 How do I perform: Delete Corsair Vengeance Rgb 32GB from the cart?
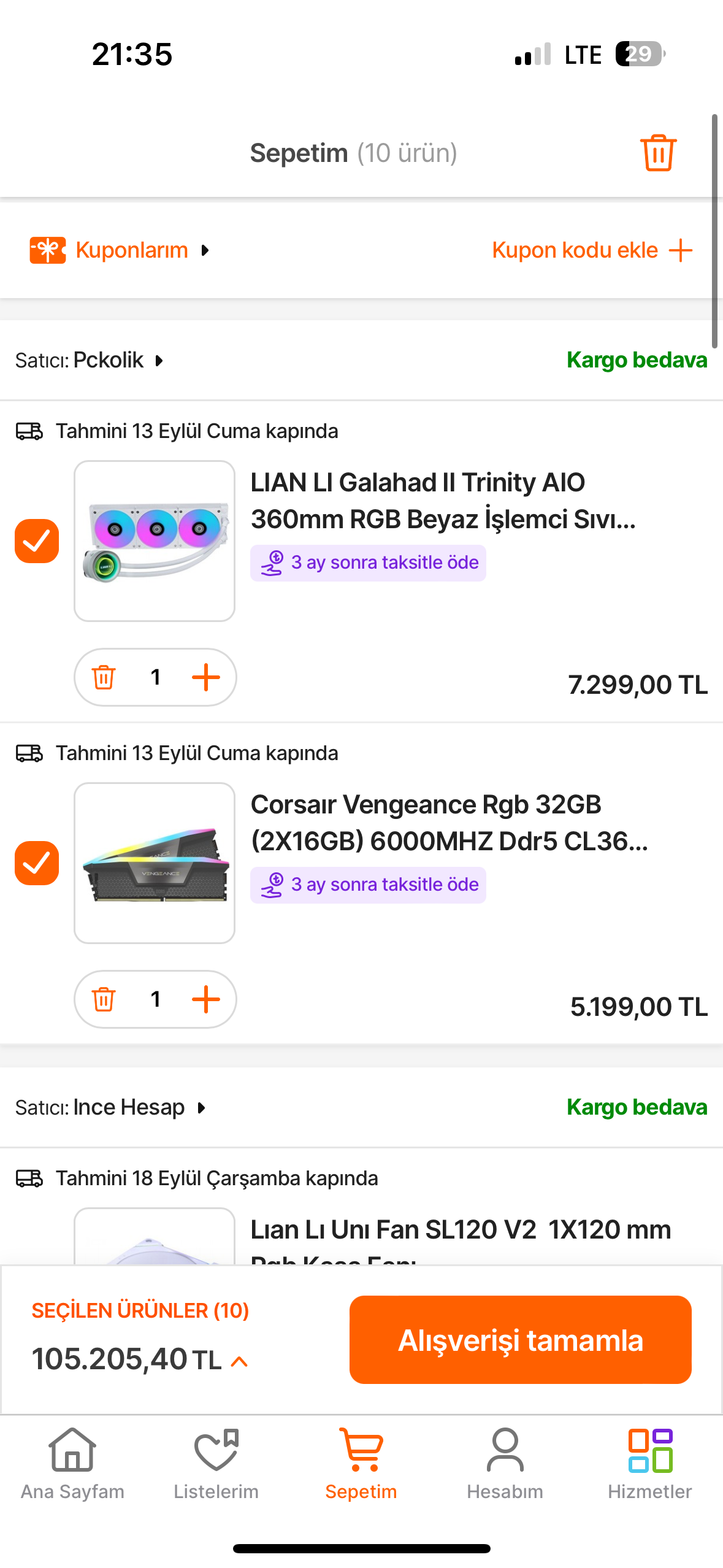104,999
